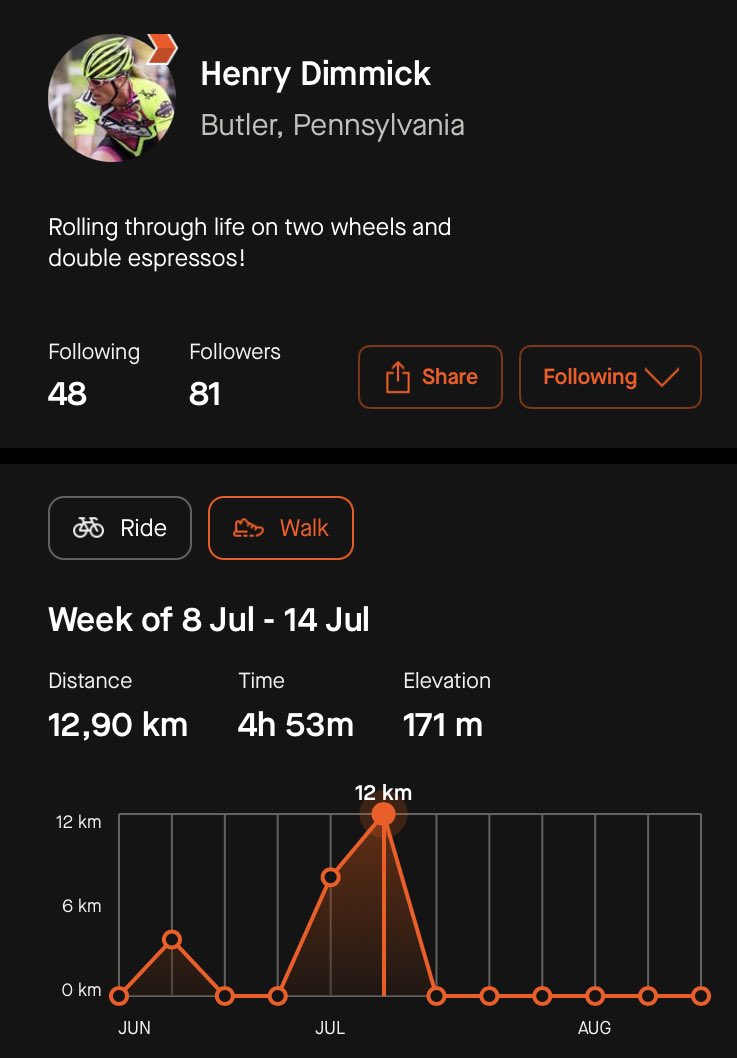Open Henry Dimmick's profile photo

coord(111,98)
